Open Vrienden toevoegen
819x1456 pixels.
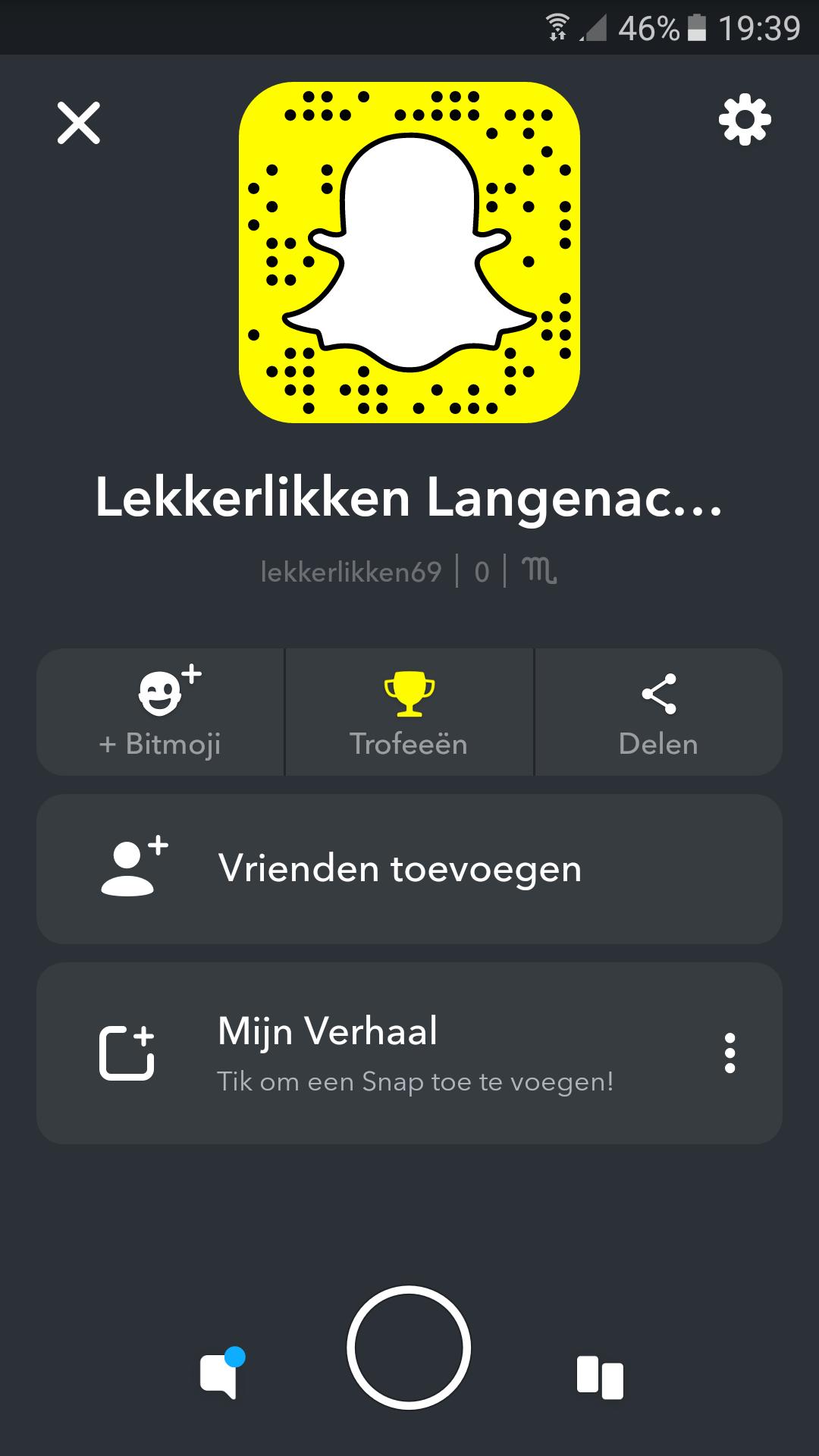click(409, 869)
